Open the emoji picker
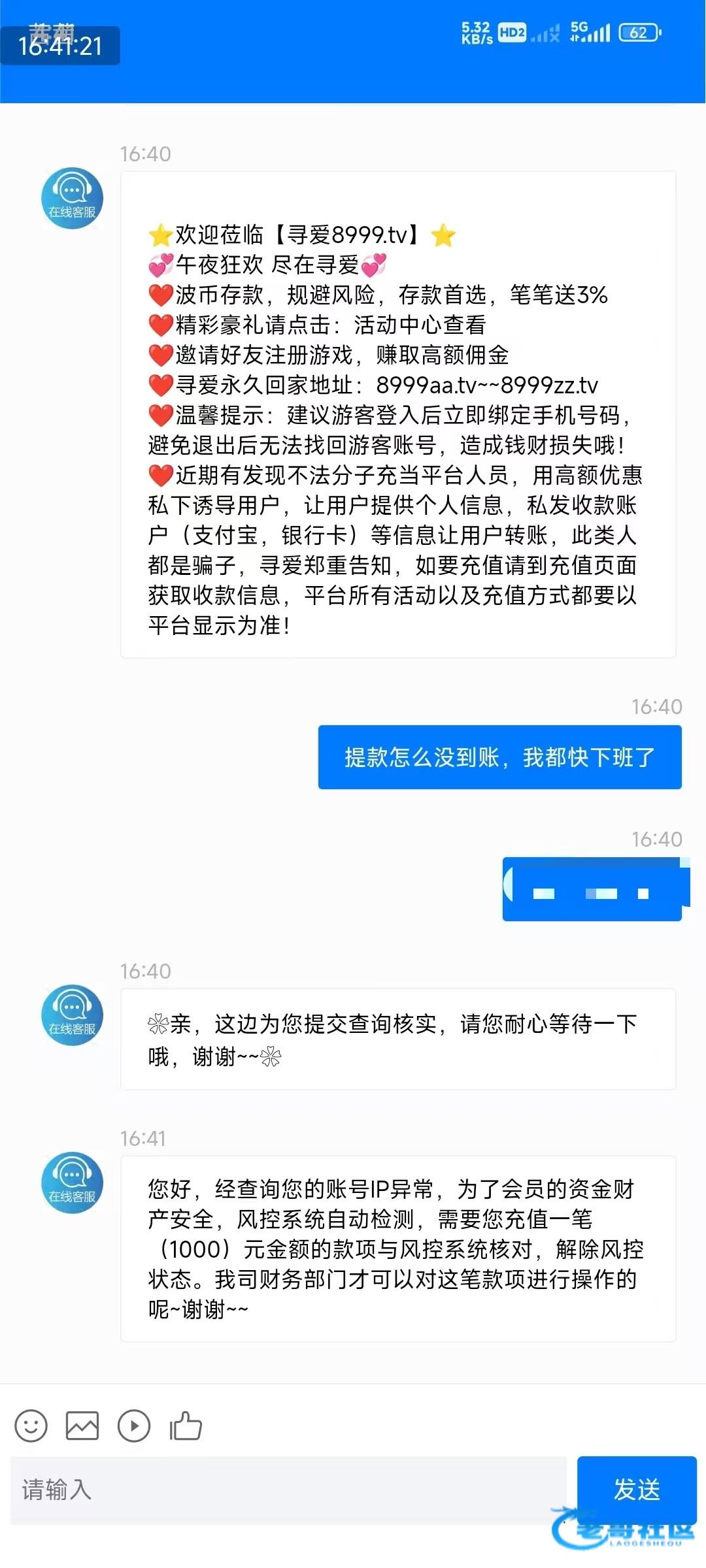 [x=31, y=1426]
